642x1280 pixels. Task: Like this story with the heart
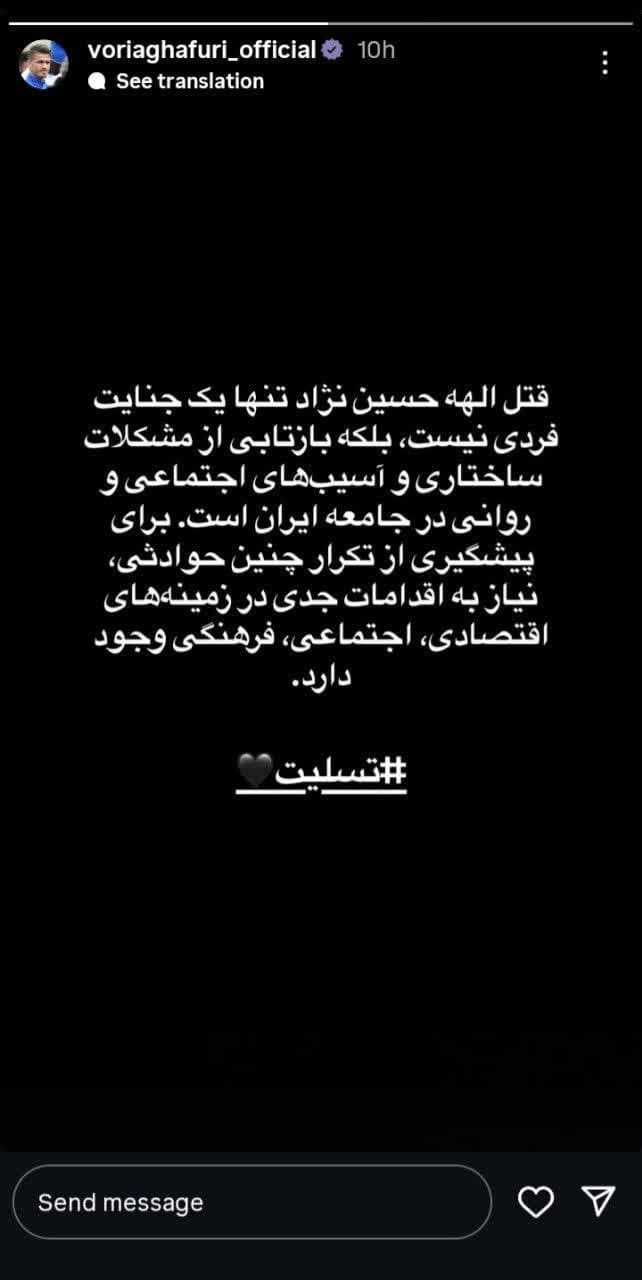[x=536, y=1202]
